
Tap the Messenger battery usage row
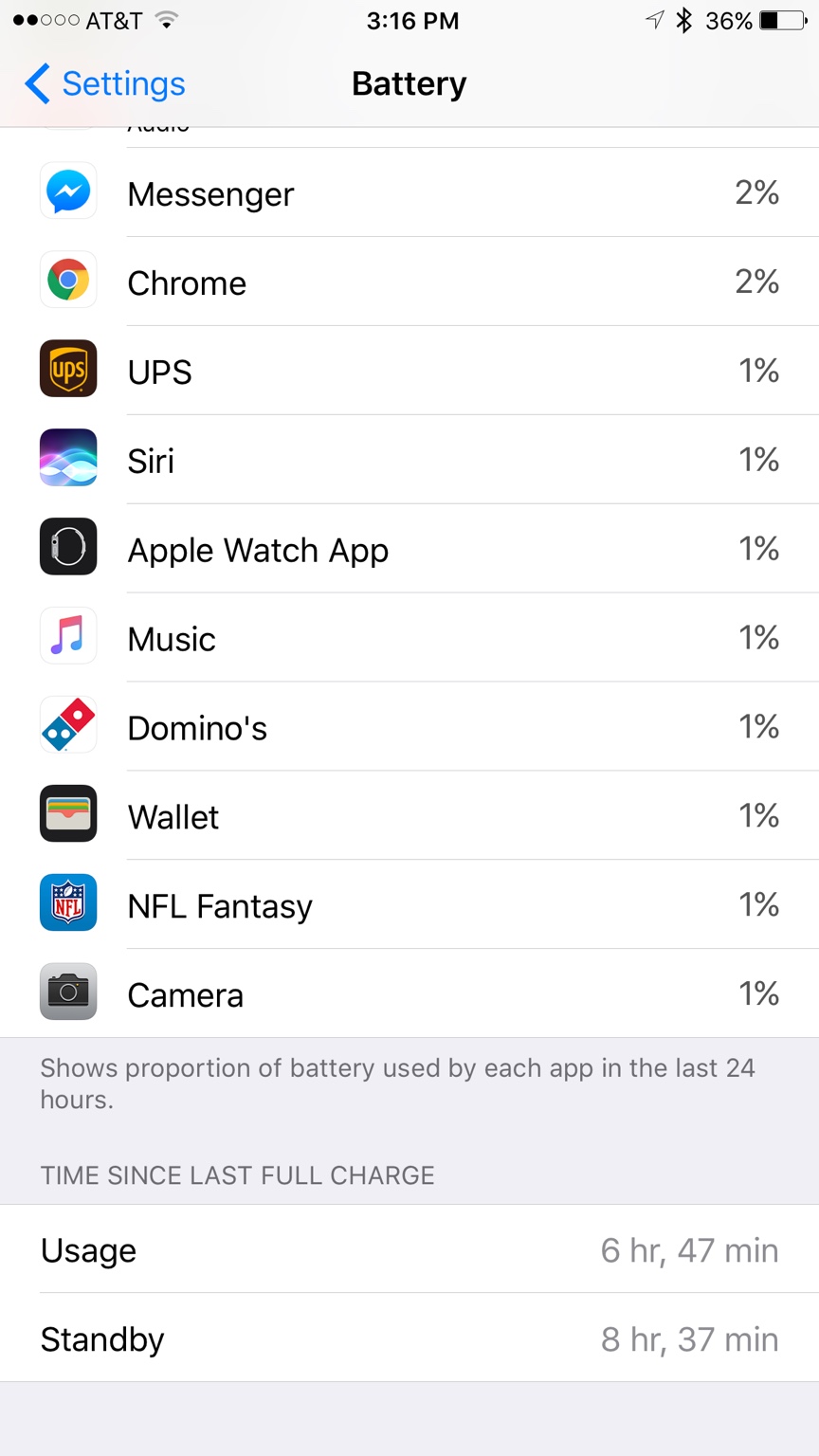point(409,193)
